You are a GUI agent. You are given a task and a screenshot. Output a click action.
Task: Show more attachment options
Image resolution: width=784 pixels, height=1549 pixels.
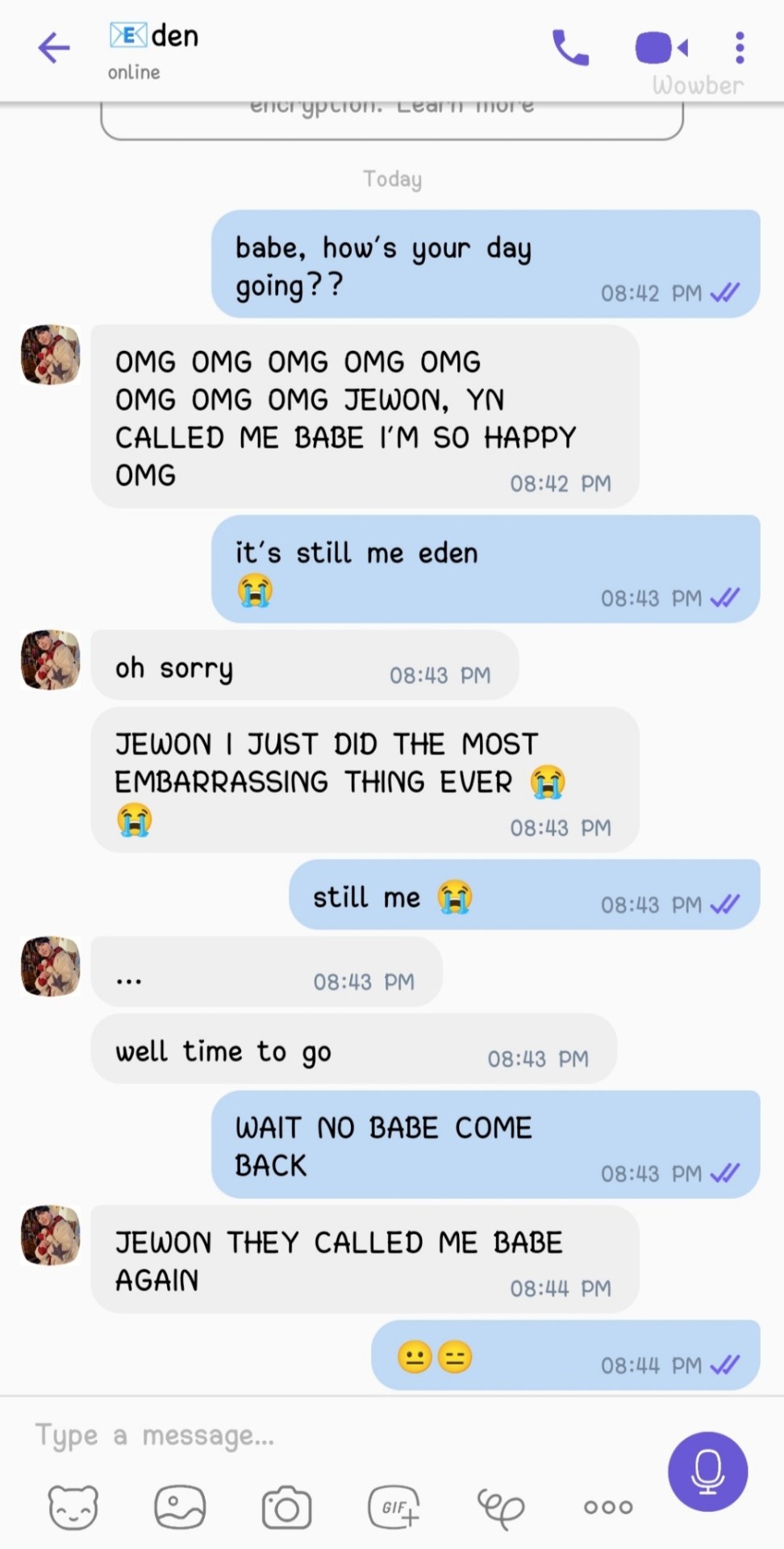(x=608, y=1507)
